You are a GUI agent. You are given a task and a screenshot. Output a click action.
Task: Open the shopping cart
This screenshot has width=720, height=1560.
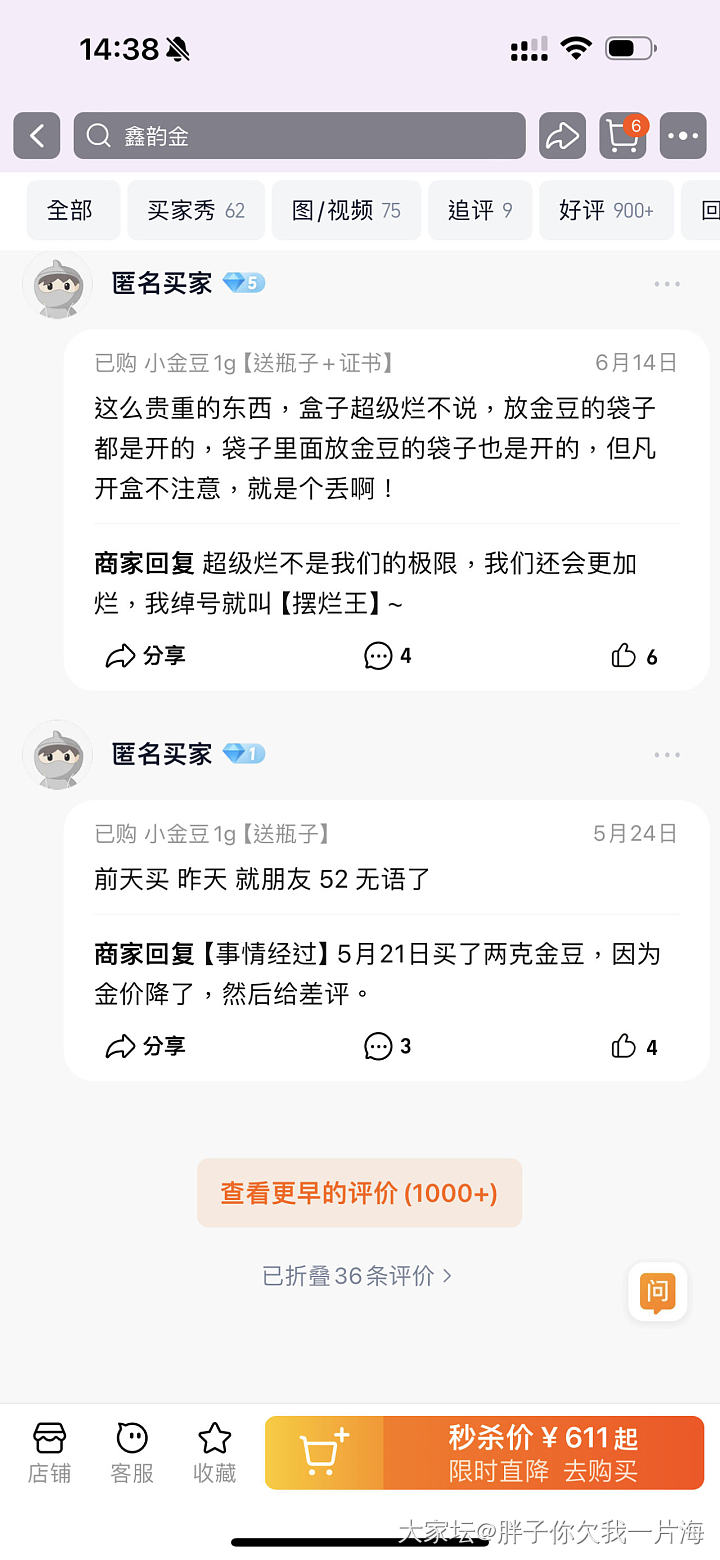click(623, 136)
